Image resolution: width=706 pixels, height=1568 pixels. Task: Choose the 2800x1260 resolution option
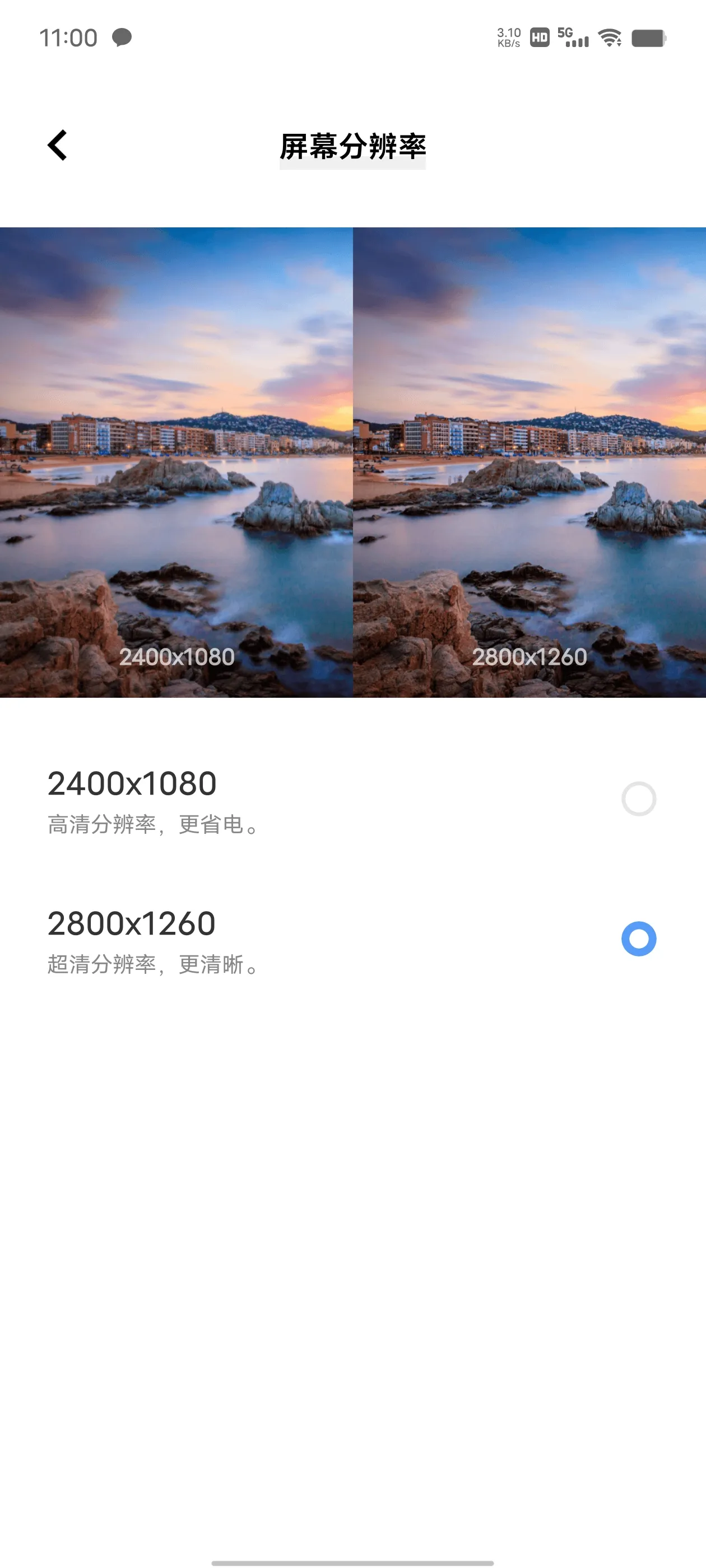(638, 939)
